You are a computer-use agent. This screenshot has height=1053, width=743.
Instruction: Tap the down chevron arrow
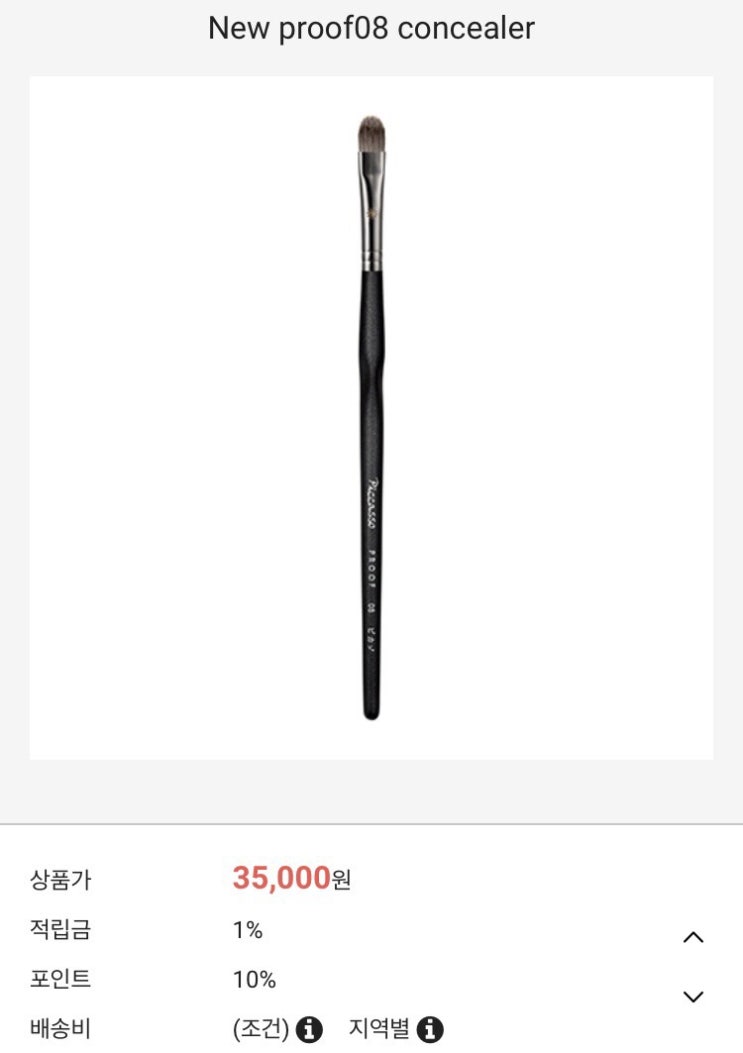693,996
